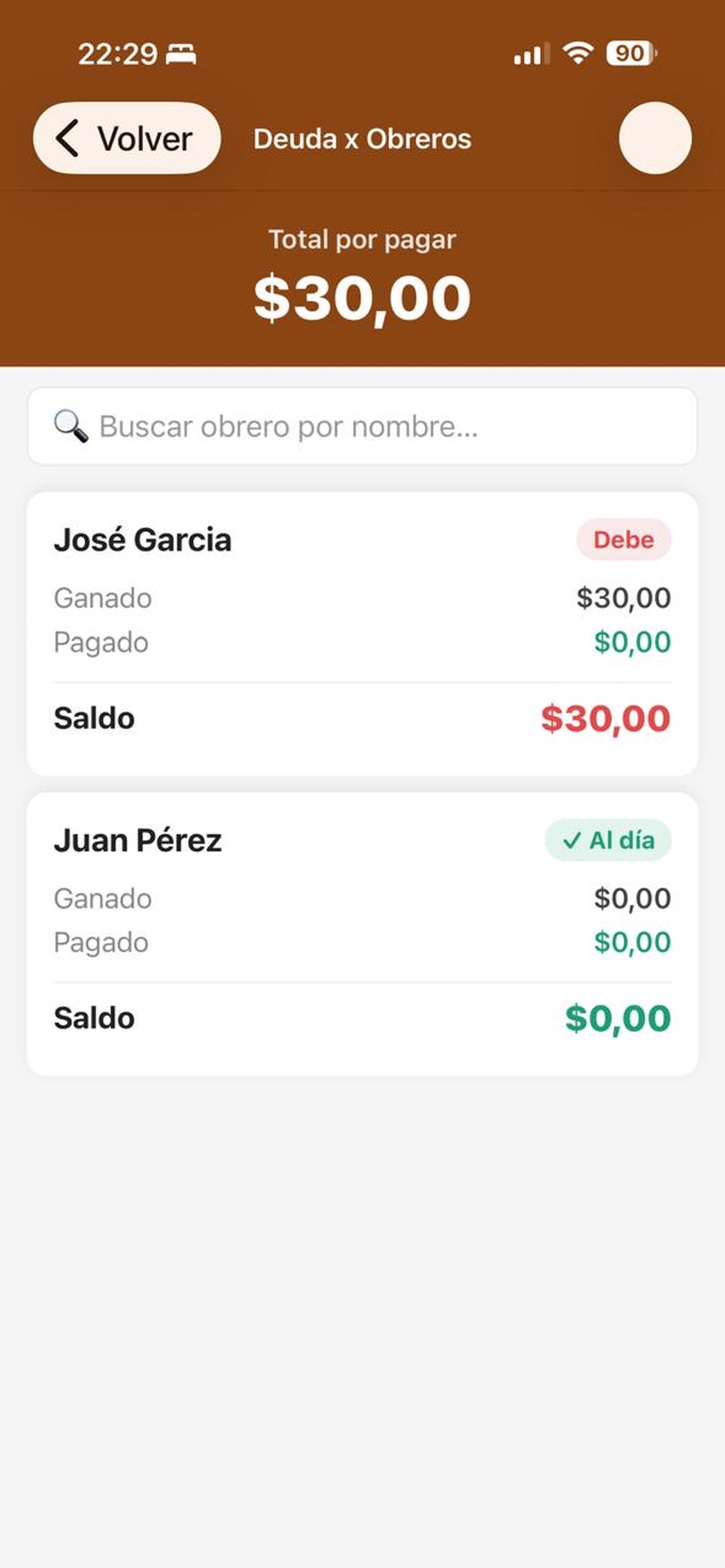Focus the Buscar obrero por nombre field
The image size is (725, 1568).
tap(362, 426)
